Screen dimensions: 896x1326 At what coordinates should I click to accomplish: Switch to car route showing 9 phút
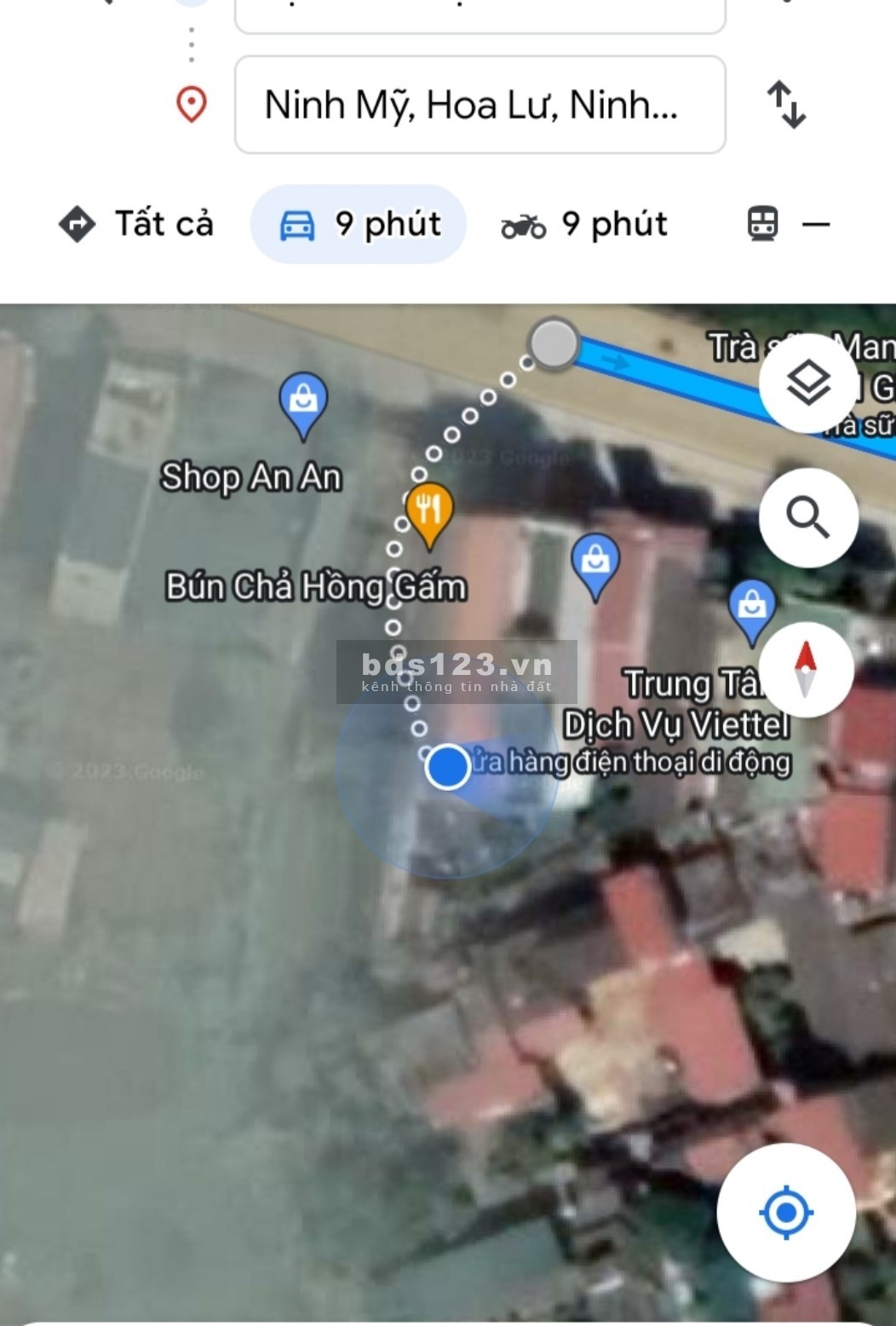358,224
